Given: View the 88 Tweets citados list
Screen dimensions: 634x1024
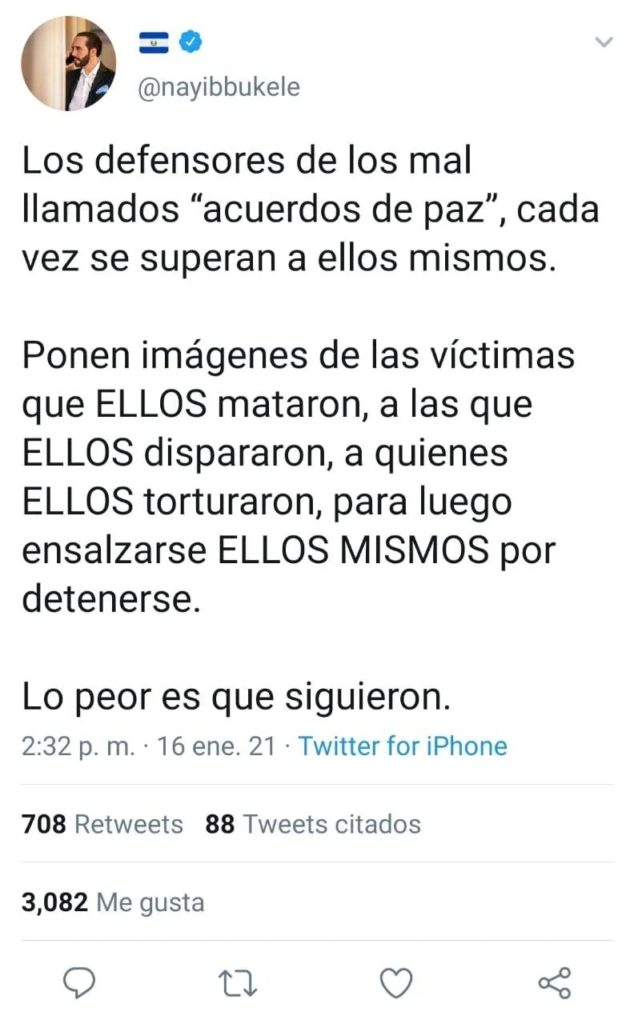Looking at the screenshot, I should [x=313, y=825].
